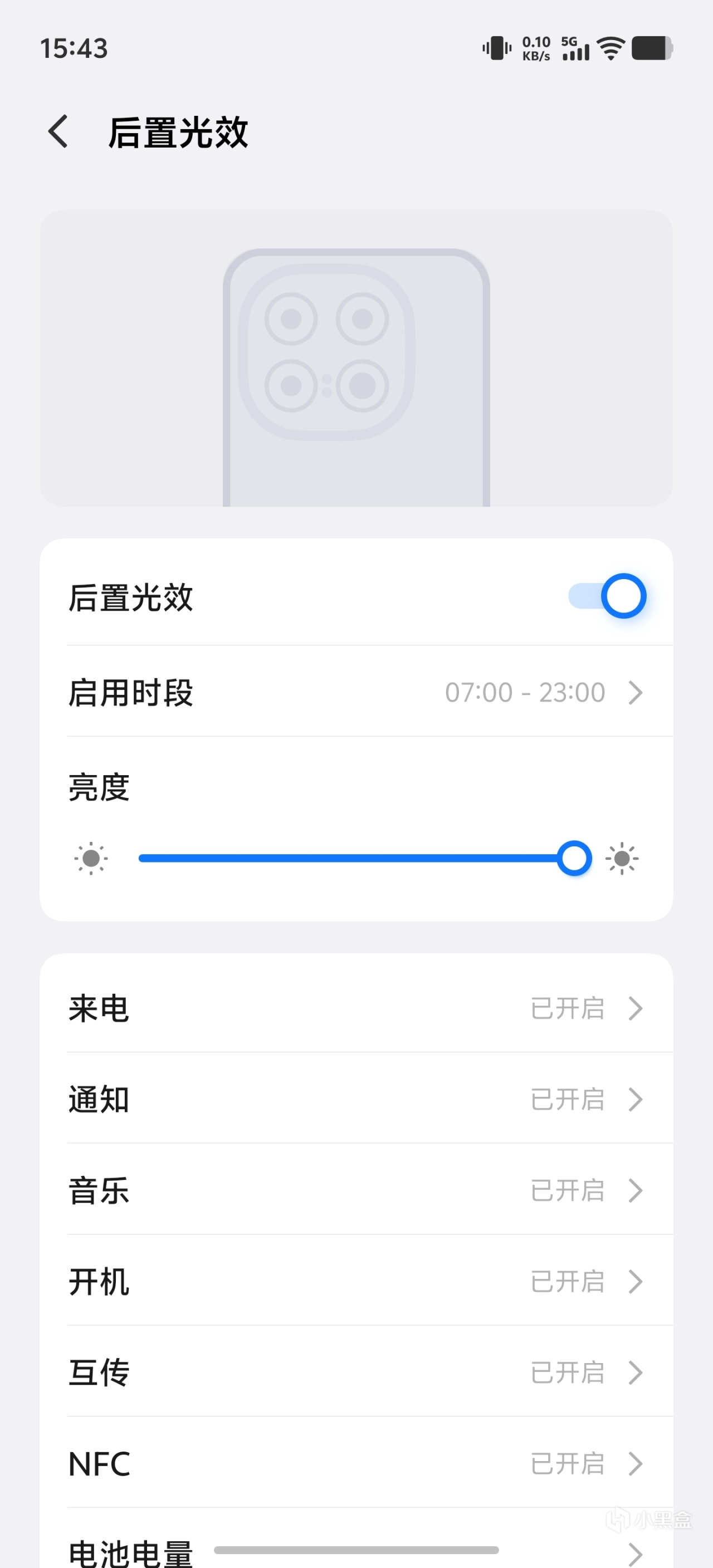Open 开机 light effect settings
This screenshot has height=1568, width=713.
(356, 1281)
